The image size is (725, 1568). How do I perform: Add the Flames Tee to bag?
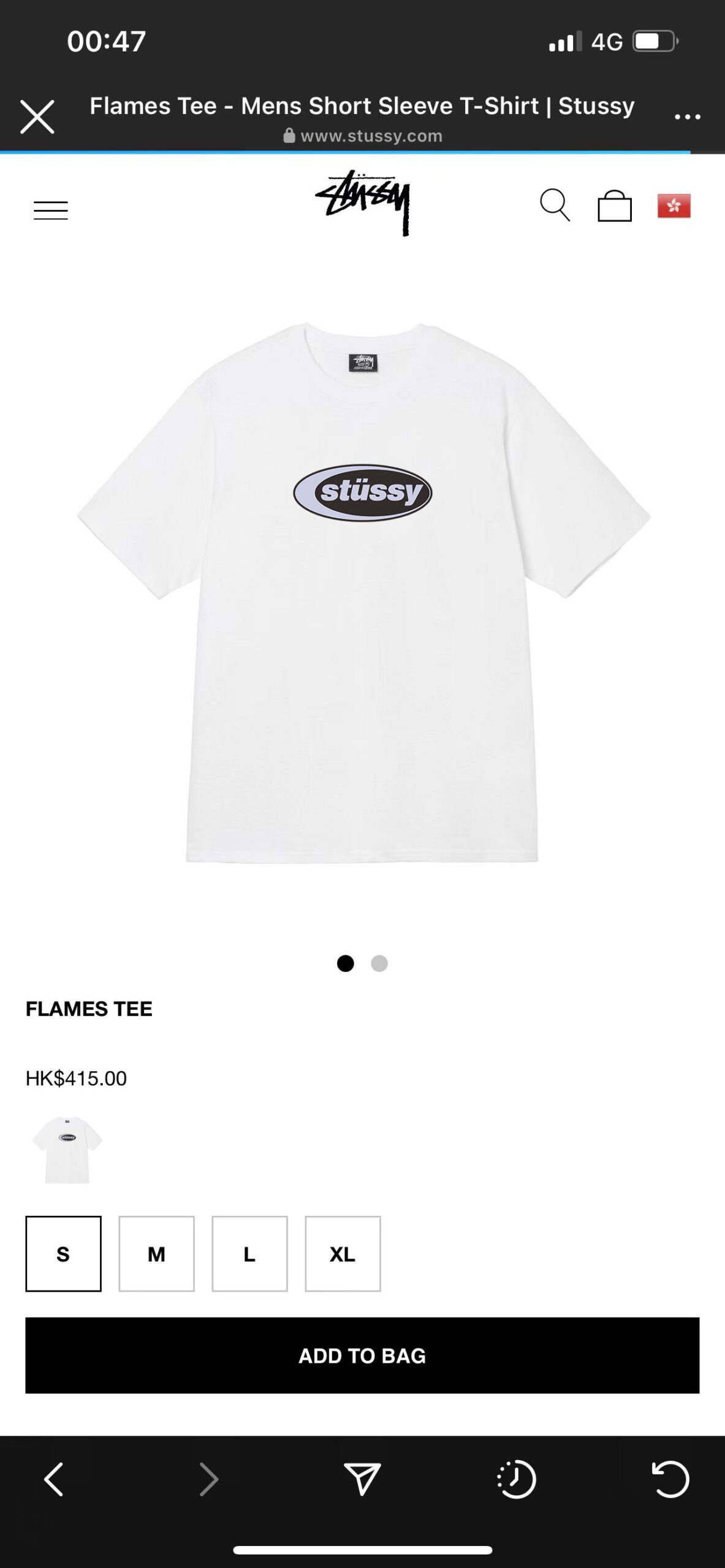pyautogui.click(x=362, y=1355)
